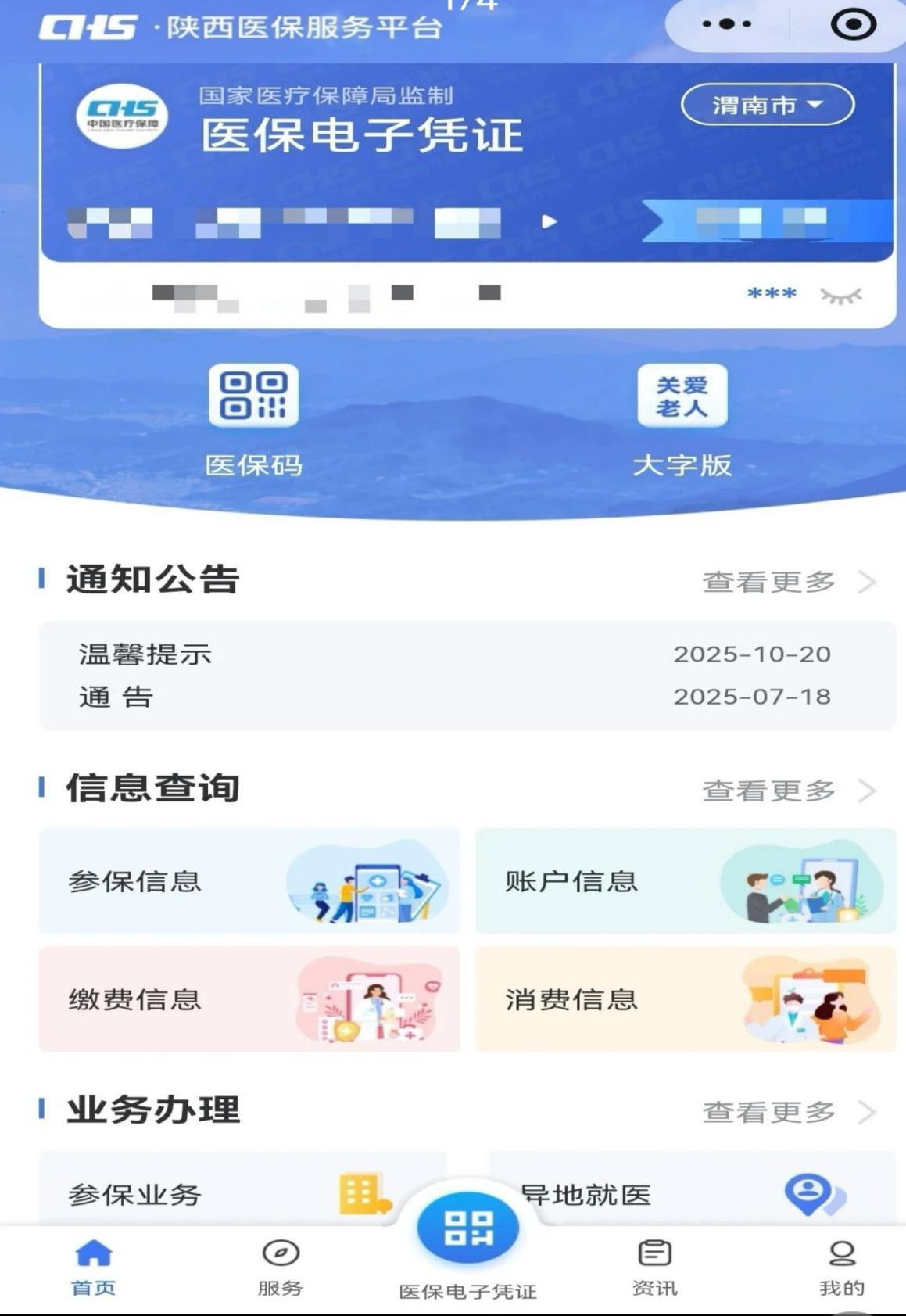The image size is (906, 1316).
Task: Check 缴费信息 payment records
Action: tap(249, 999)
